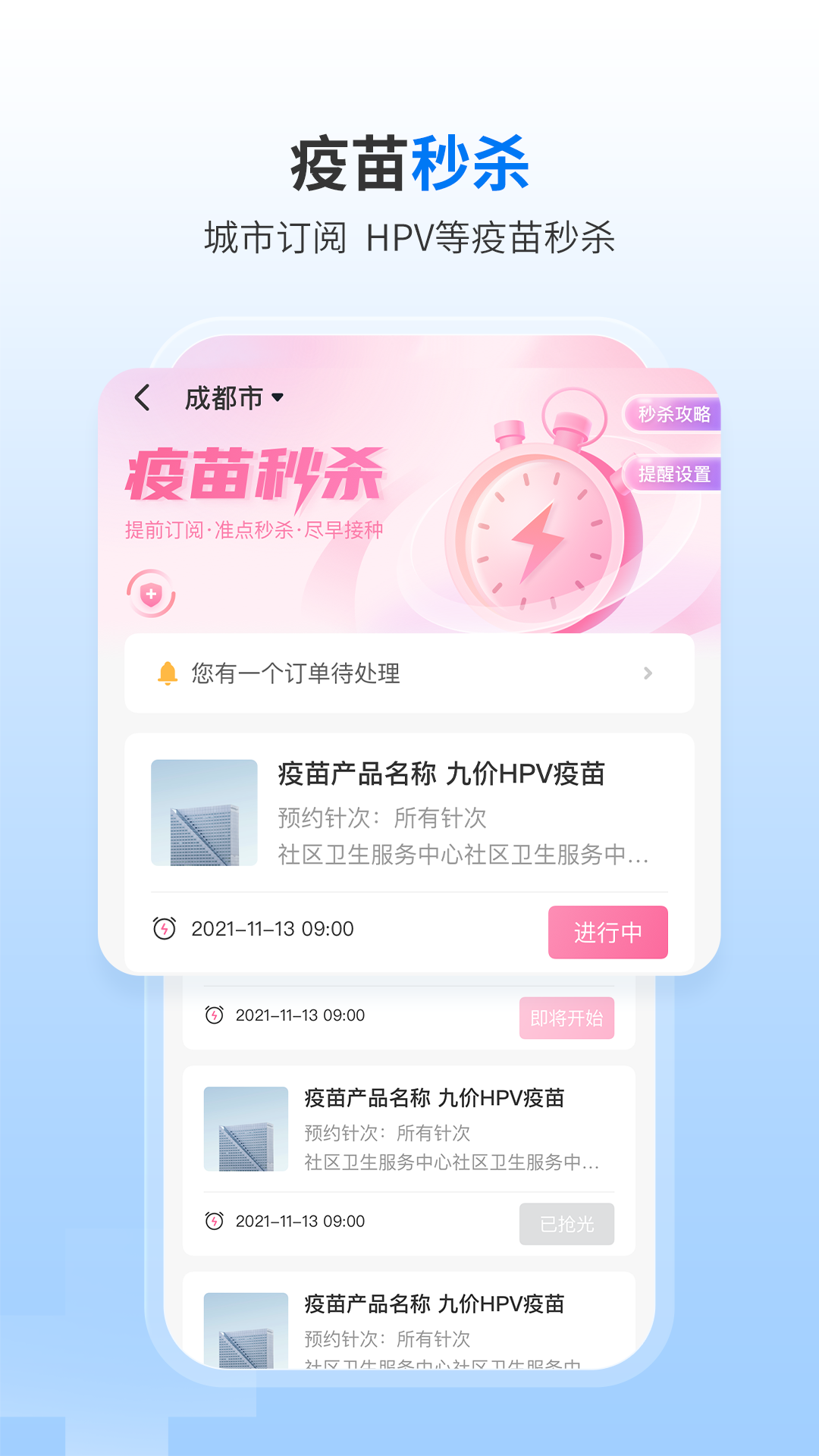This screenshot has height=1456, width=819.
Task: Click the lightning symbol inside the stopwatch graphic
Action: 538,531
